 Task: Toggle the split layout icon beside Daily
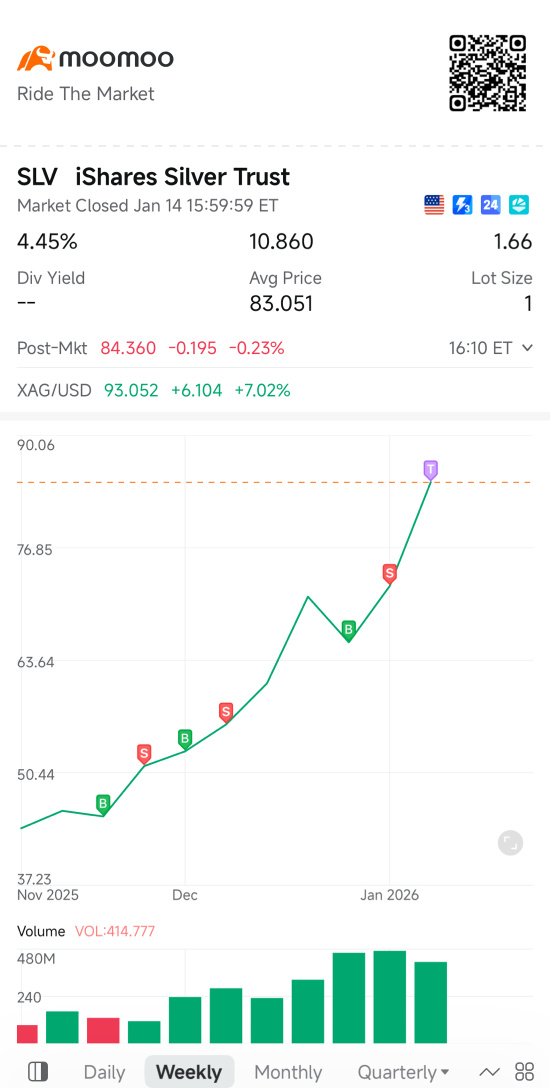click(37, 1072)
